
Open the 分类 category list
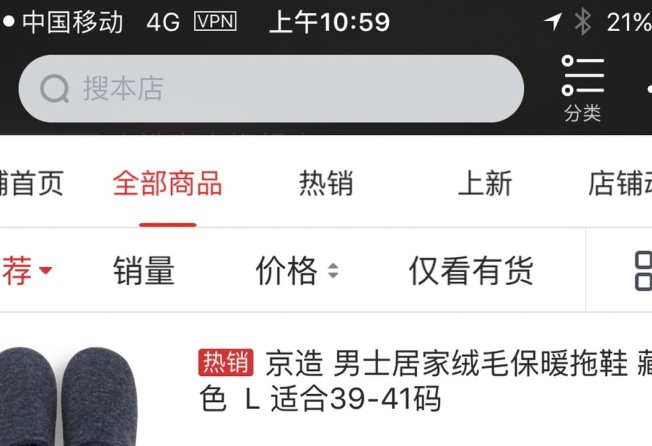pos(582,88)
